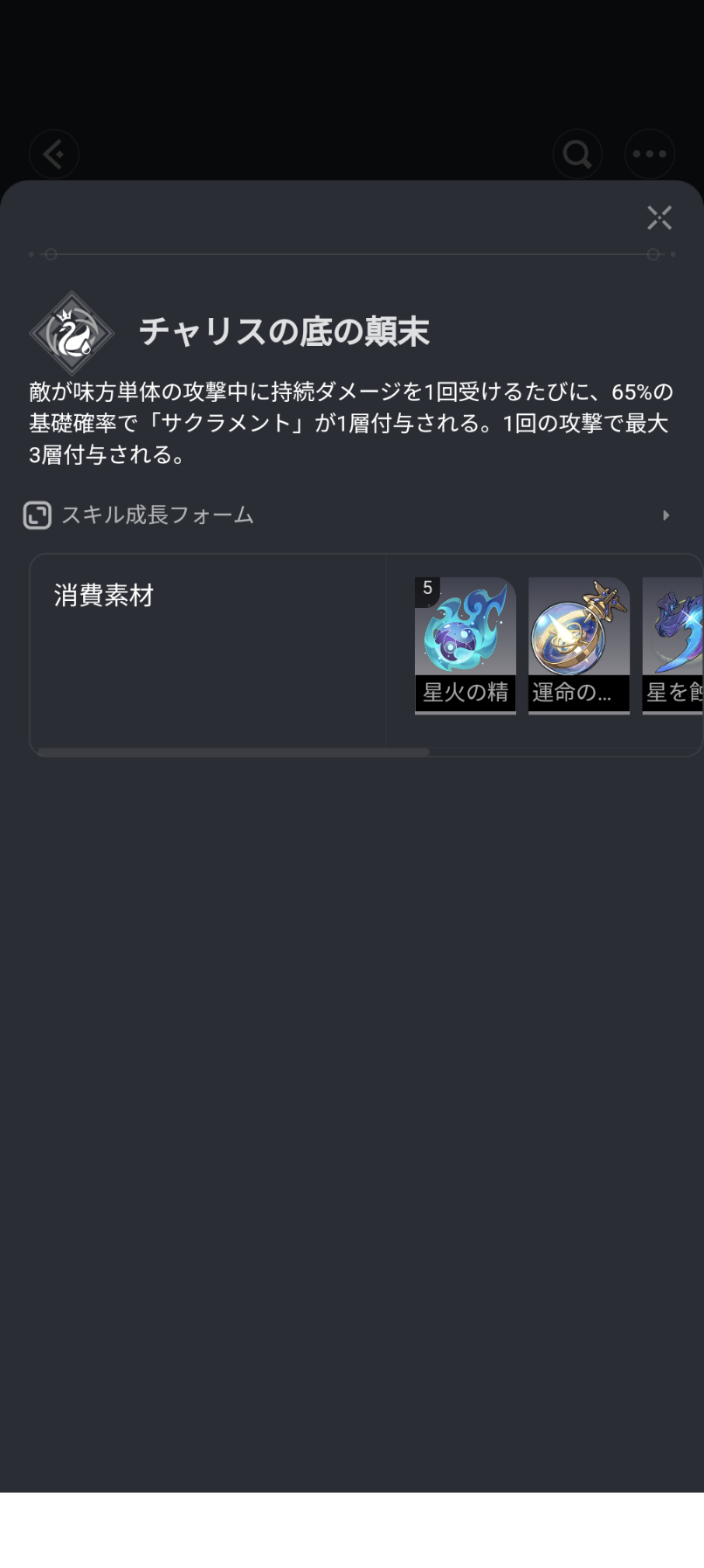704x1568 pixels.
Task: Open the 運命の... material item
Action: 578,645
